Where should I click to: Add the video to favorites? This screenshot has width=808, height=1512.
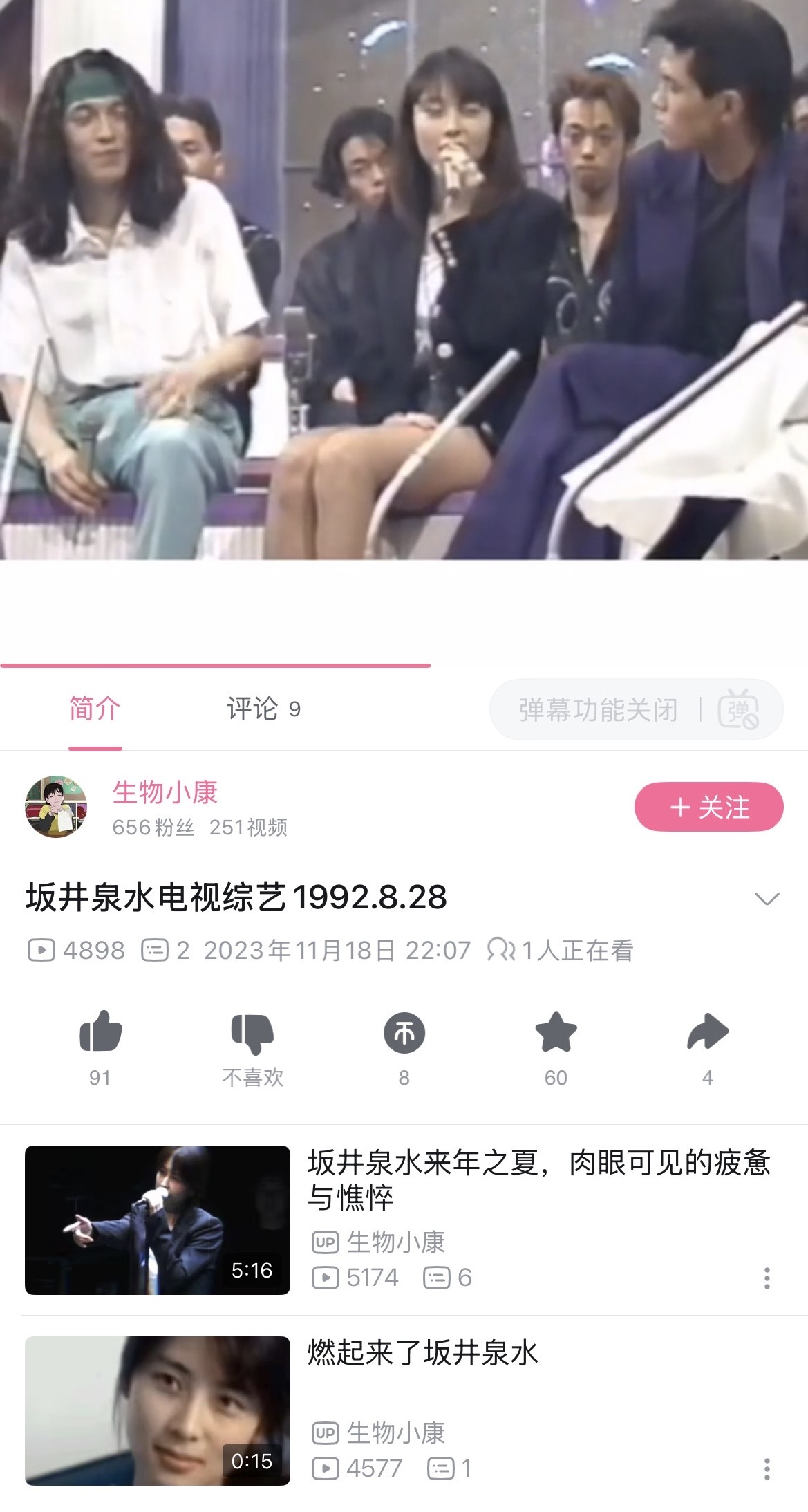click(x=556, y=1032)
